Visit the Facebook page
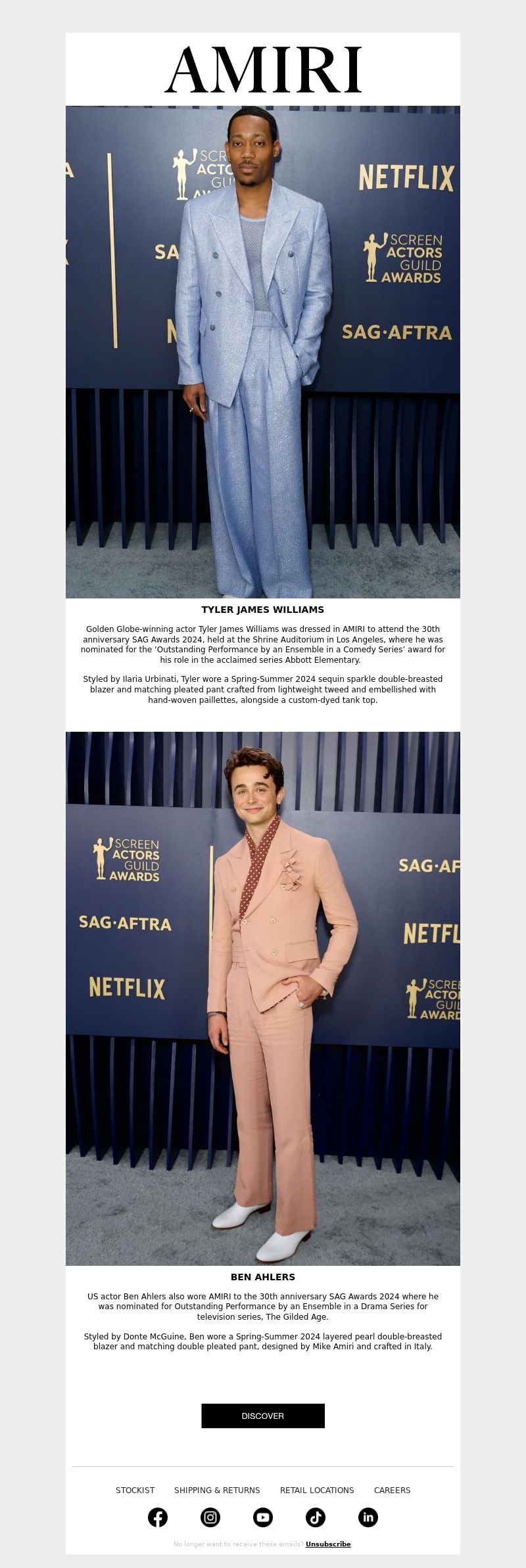Viewport: 526px width, 1568px height. pos(158,1517)
